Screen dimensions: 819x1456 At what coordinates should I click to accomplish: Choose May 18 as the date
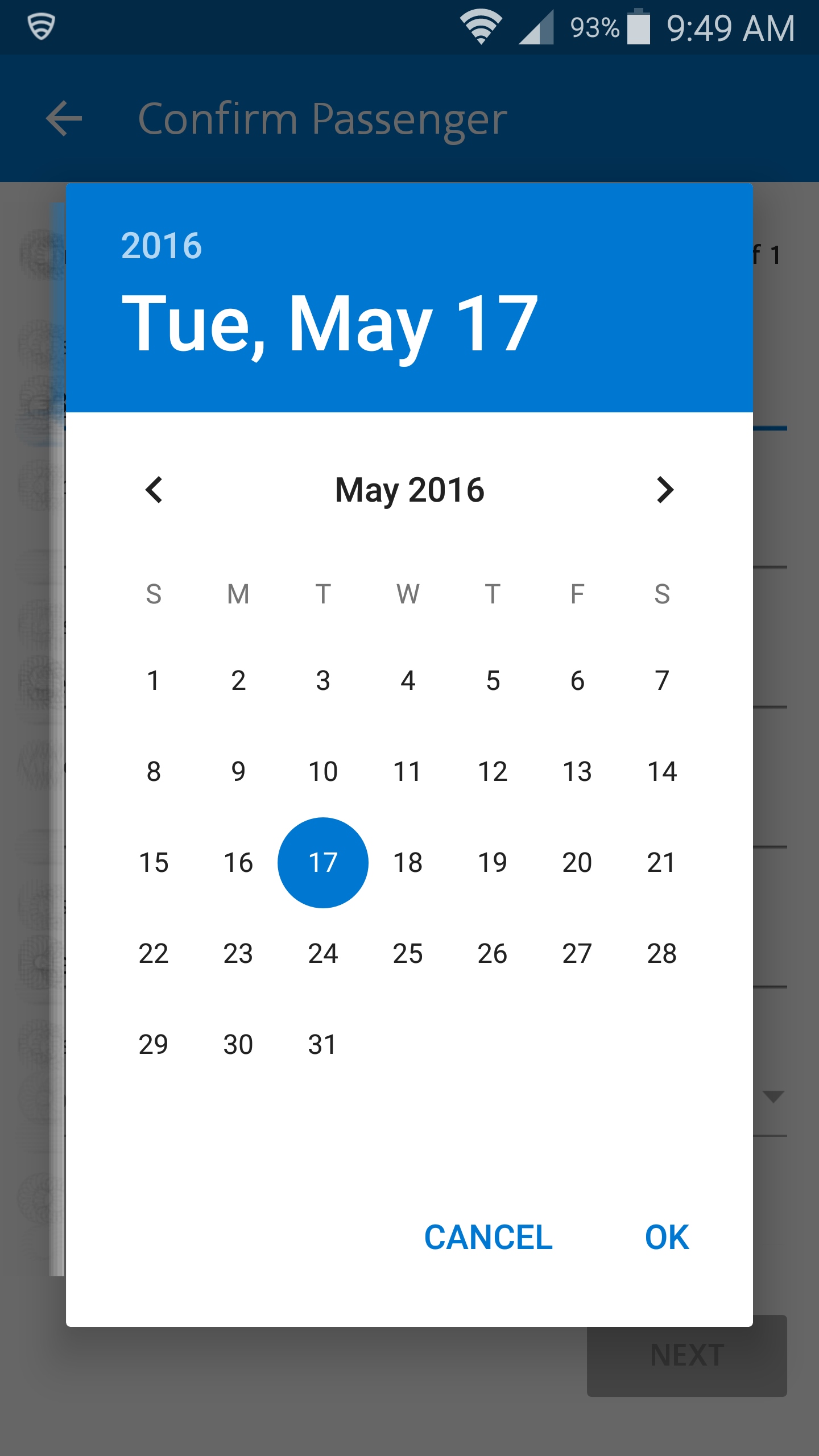pos(408,862)
